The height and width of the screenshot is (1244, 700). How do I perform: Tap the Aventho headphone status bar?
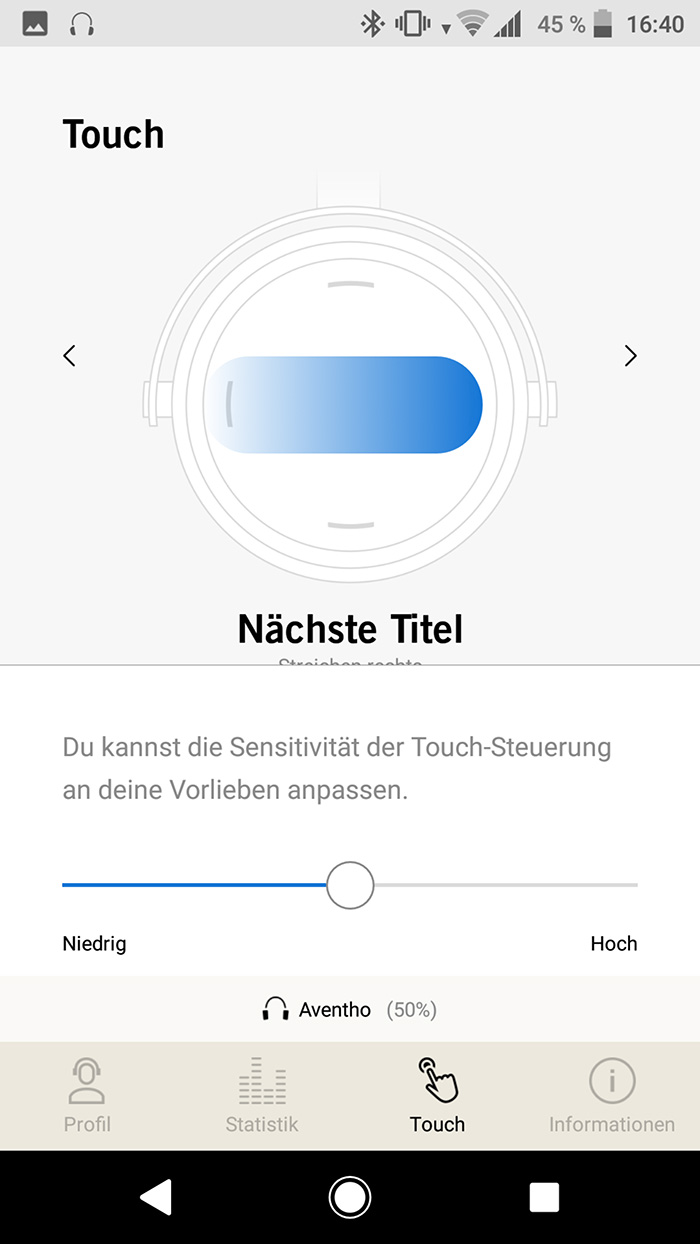[350, 1009]
